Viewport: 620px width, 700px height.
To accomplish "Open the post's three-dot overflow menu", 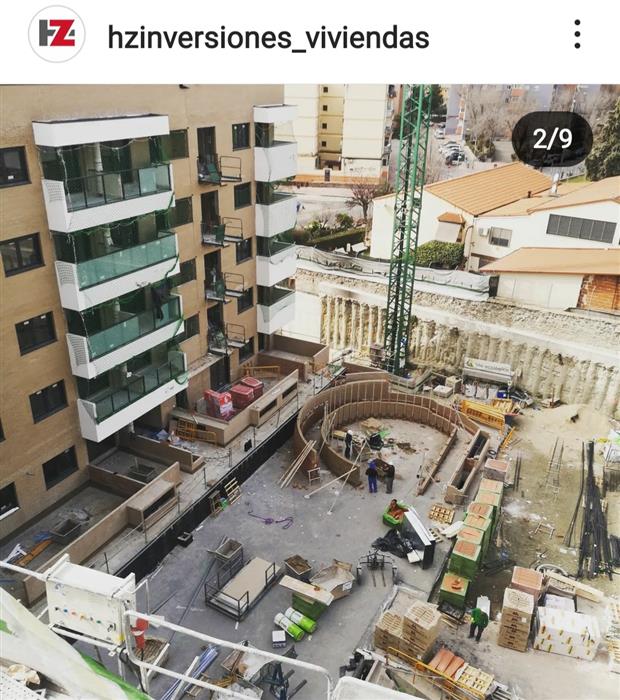I will 577,35.
